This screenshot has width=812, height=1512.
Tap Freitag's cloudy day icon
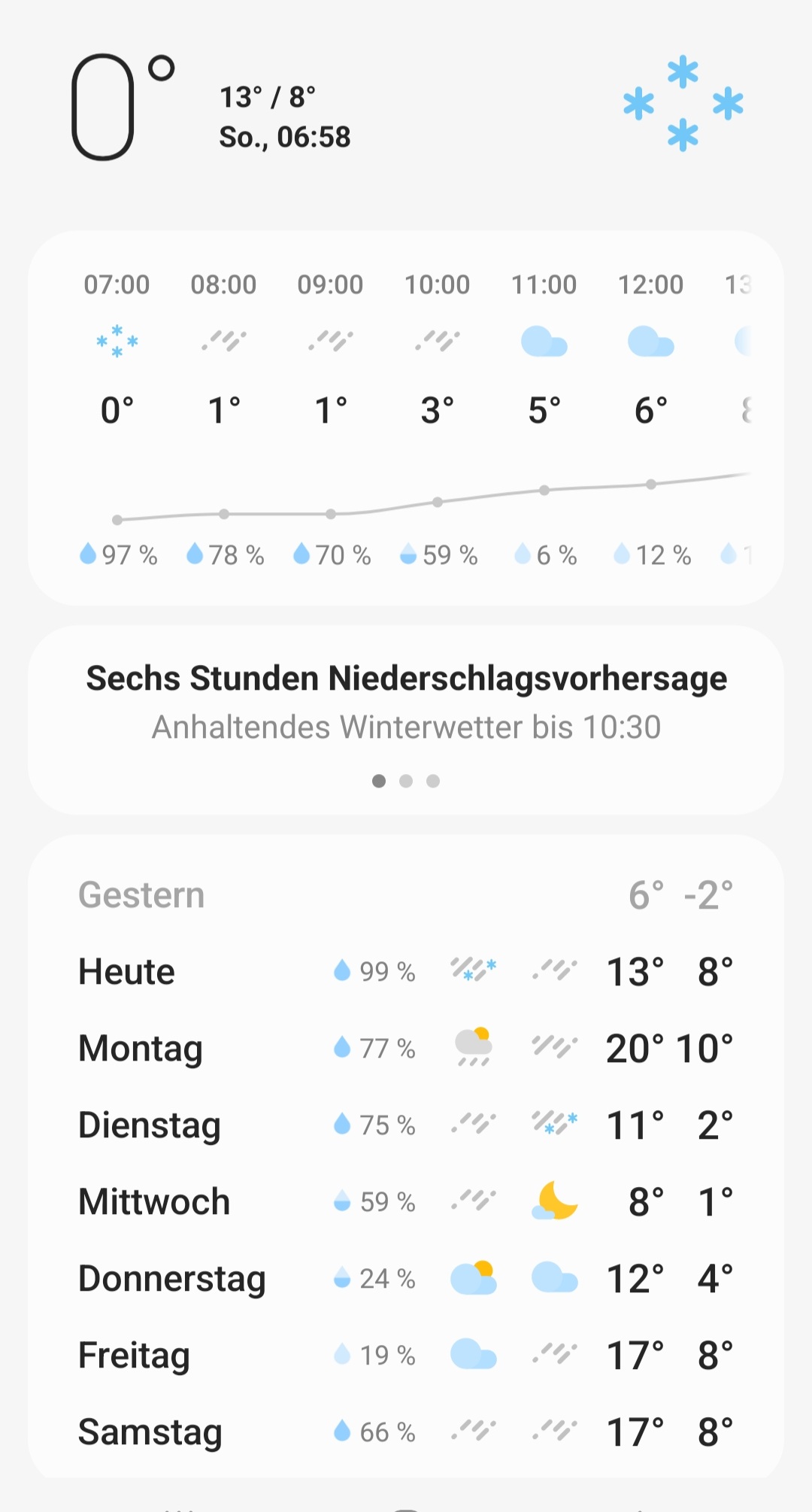pos(472,1353)
